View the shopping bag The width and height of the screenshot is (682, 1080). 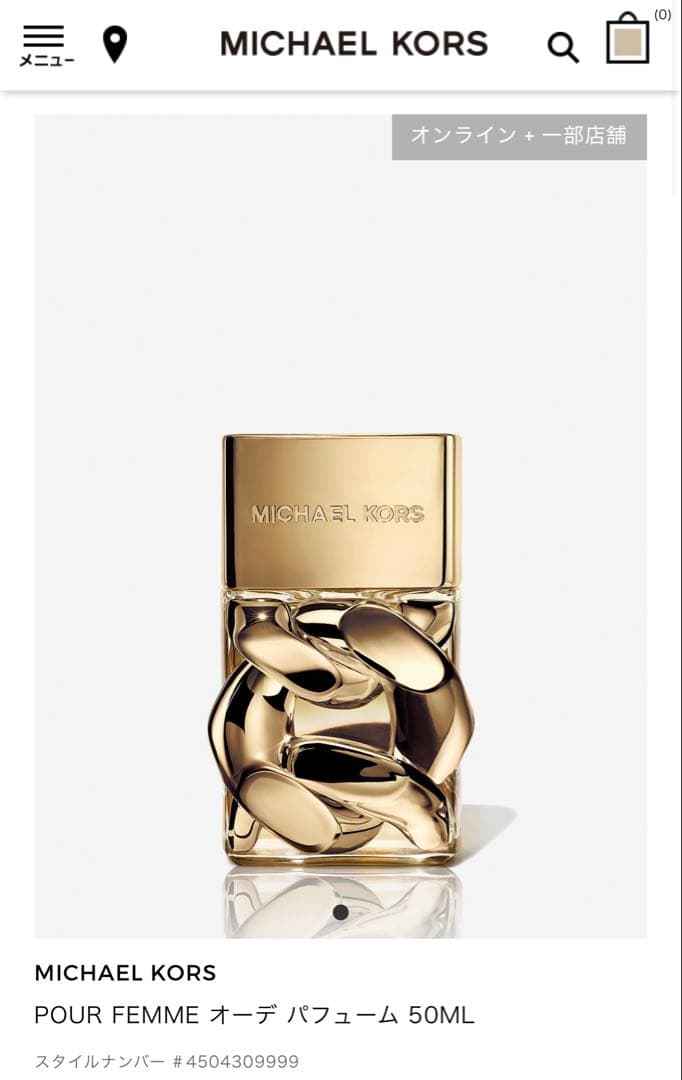[628, 40]
